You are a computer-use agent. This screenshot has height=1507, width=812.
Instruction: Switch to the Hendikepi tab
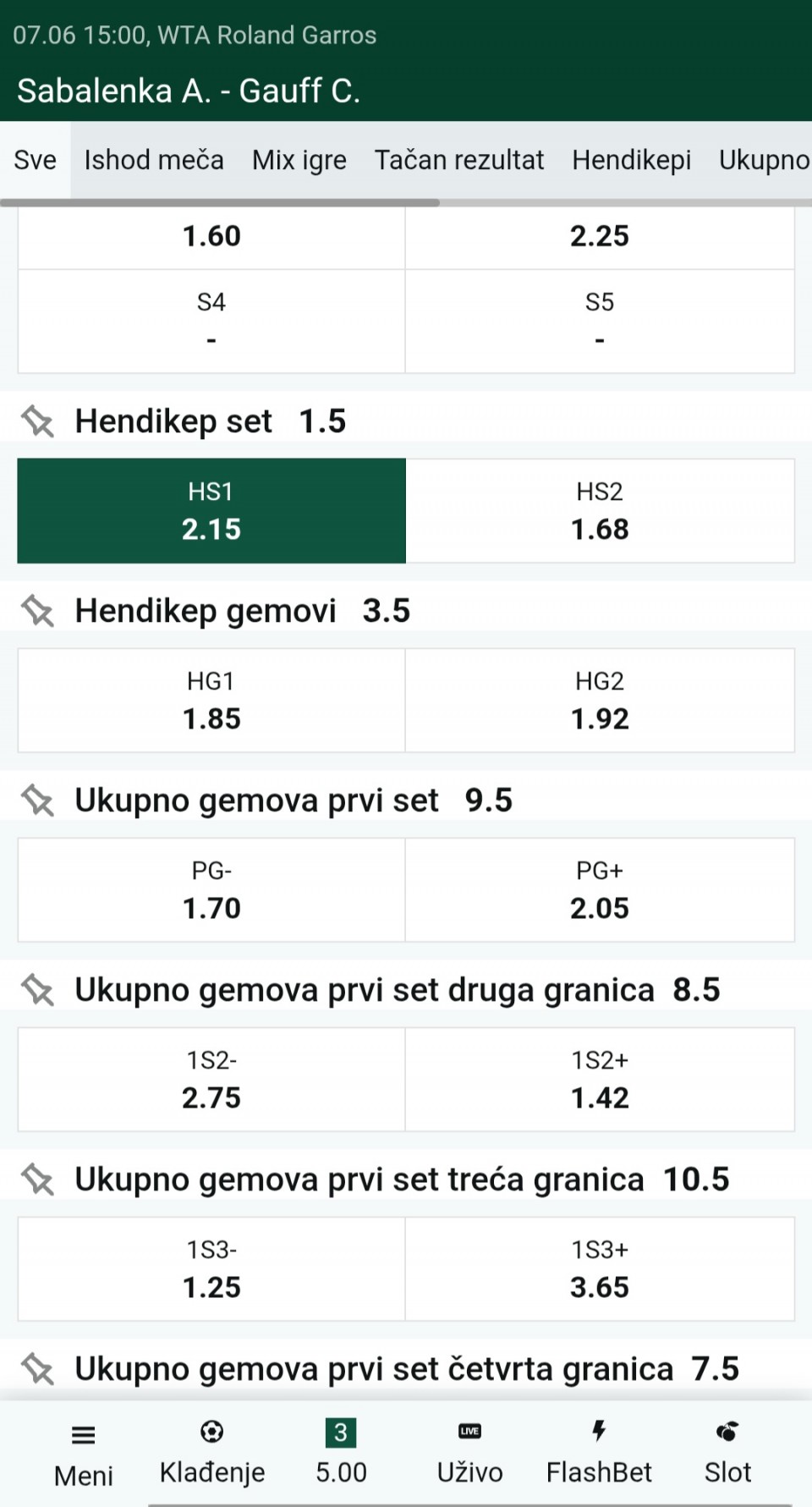[631, 160]
